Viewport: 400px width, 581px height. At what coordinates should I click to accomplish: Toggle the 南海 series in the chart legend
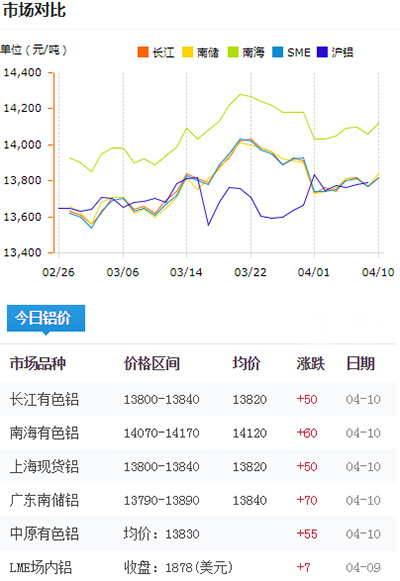246,52
